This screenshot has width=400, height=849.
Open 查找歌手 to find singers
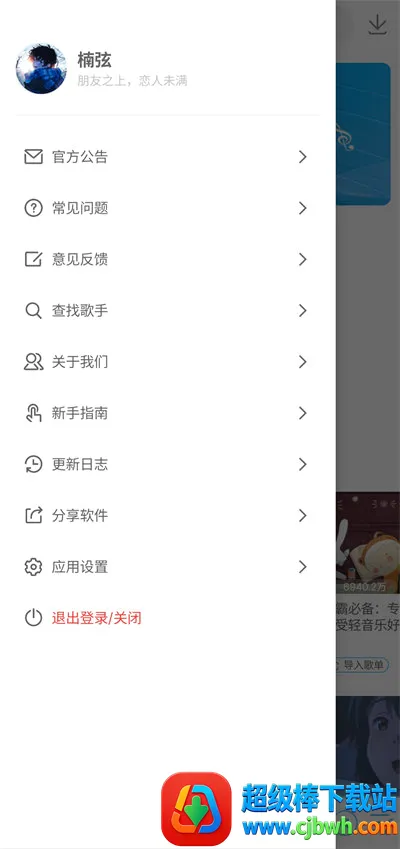click(167, 311)
